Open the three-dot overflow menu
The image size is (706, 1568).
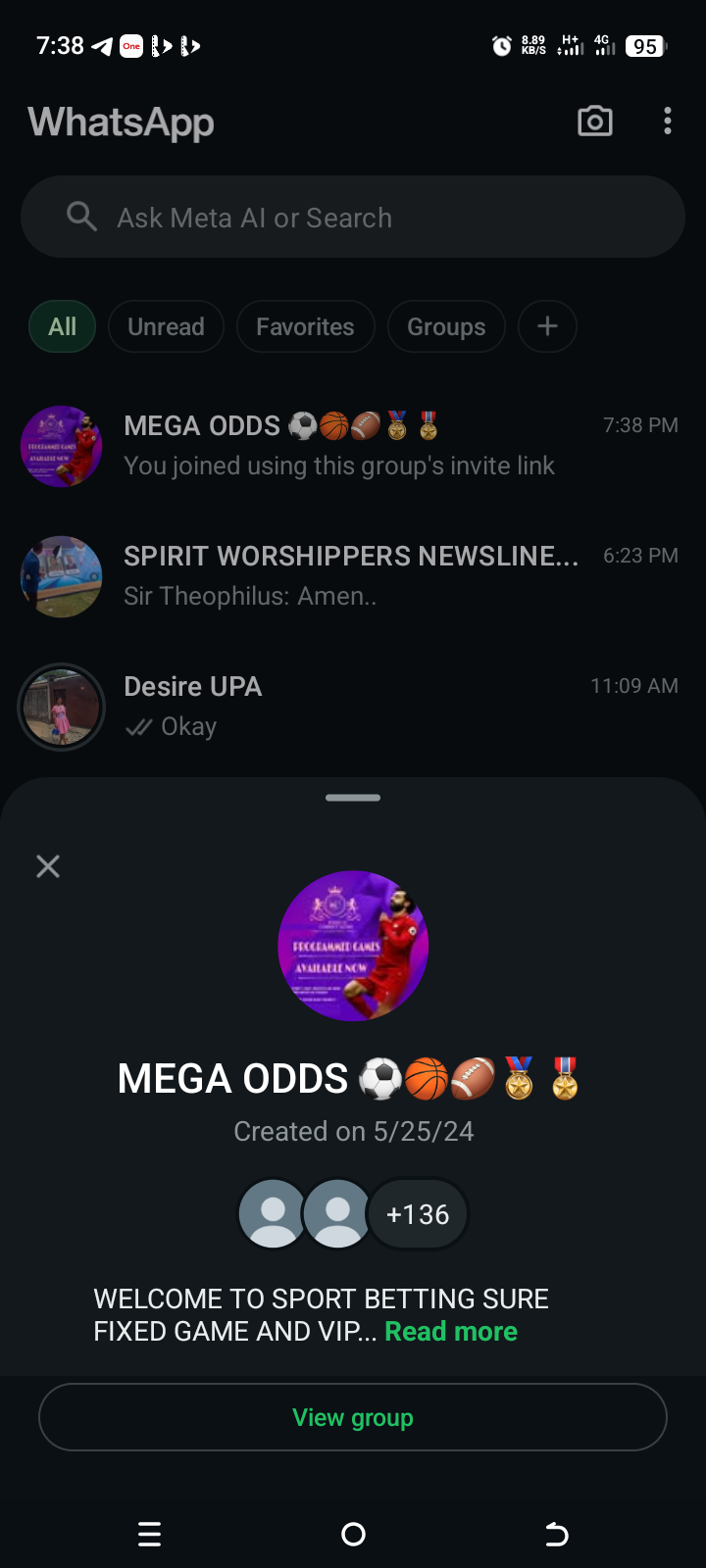point(668,122)
